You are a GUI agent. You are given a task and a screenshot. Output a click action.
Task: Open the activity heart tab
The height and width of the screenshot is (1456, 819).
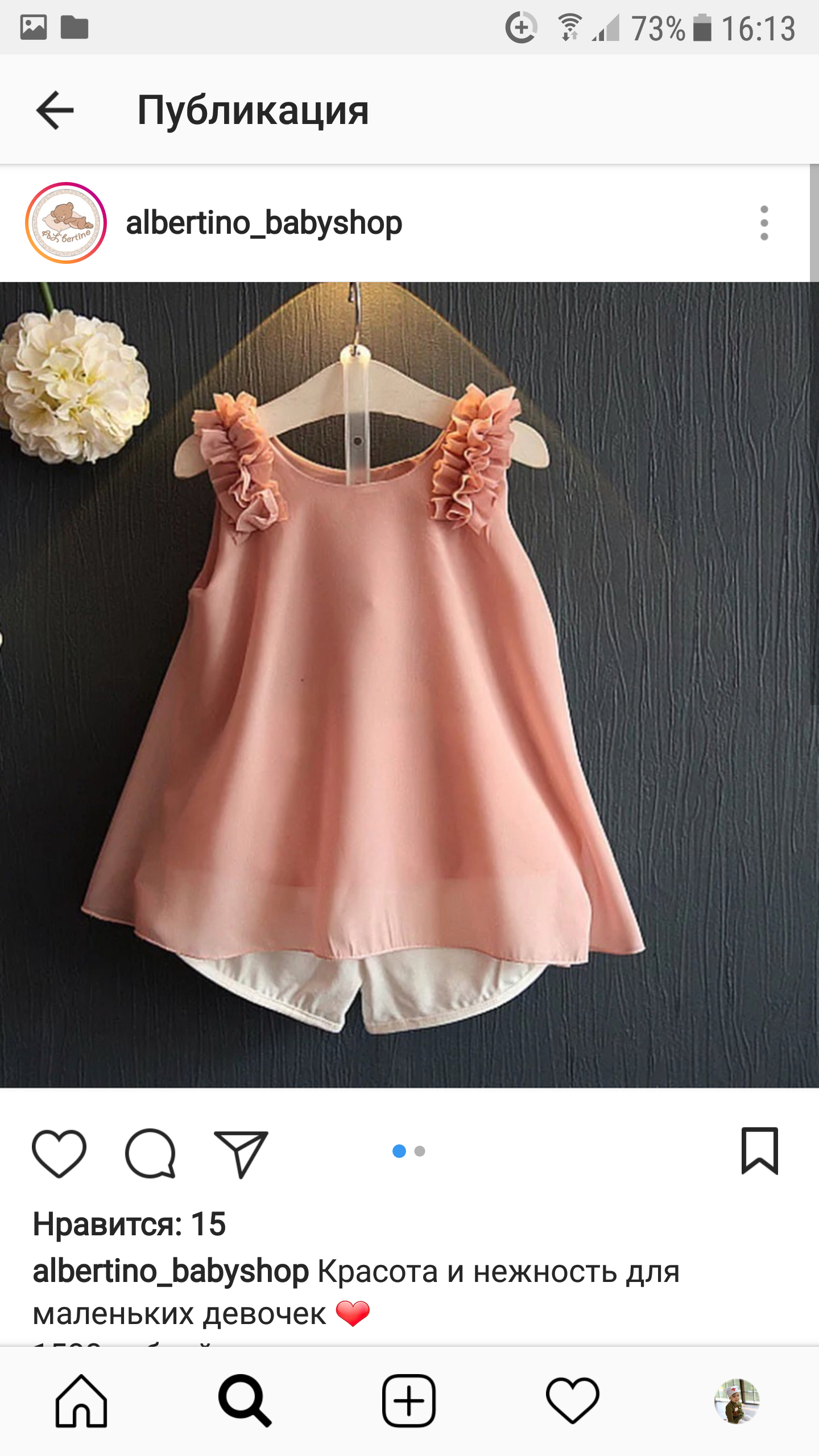(572, 1401)
